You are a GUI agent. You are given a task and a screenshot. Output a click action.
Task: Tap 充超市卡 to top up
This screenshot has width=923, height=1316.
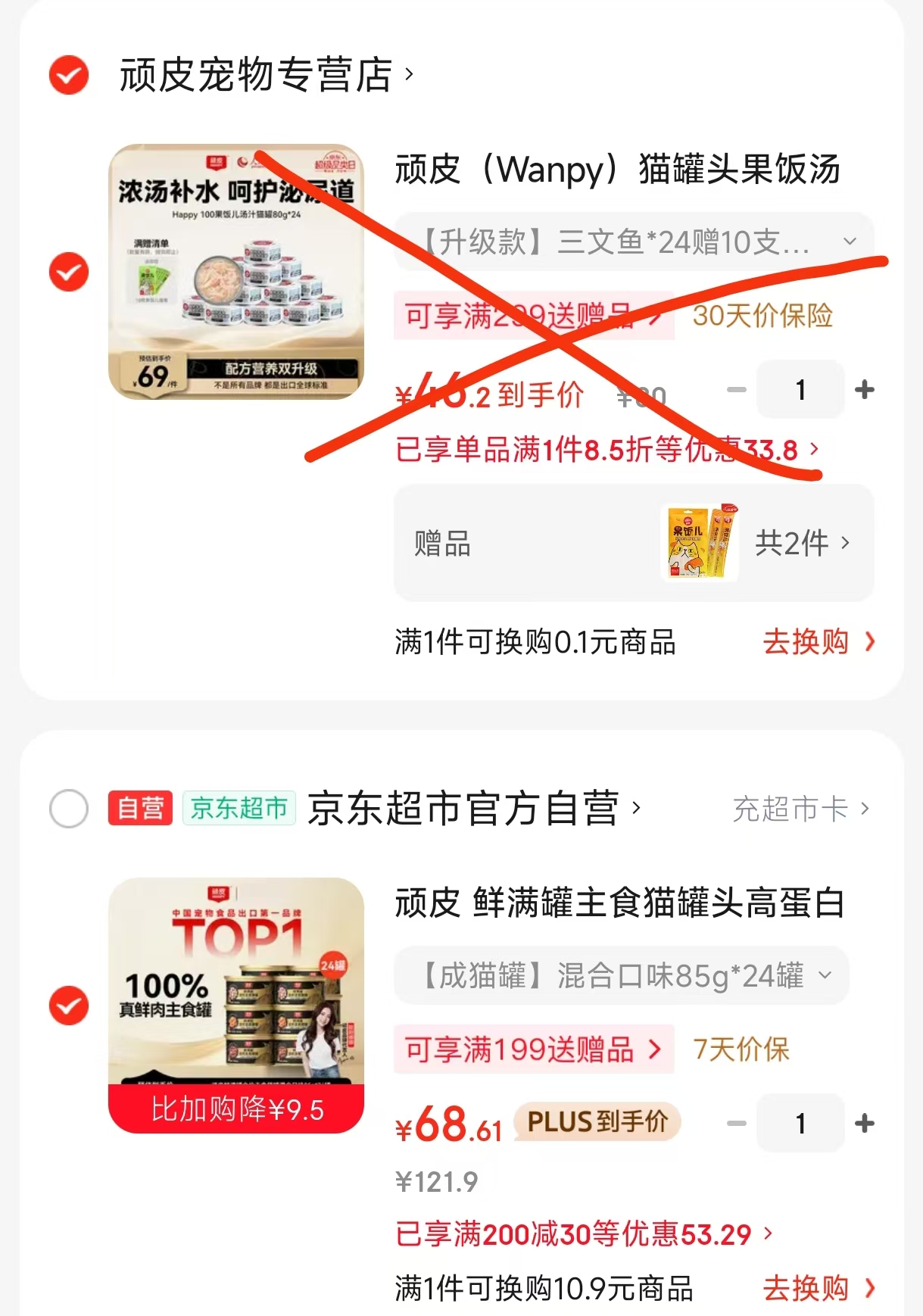(800, 809)
